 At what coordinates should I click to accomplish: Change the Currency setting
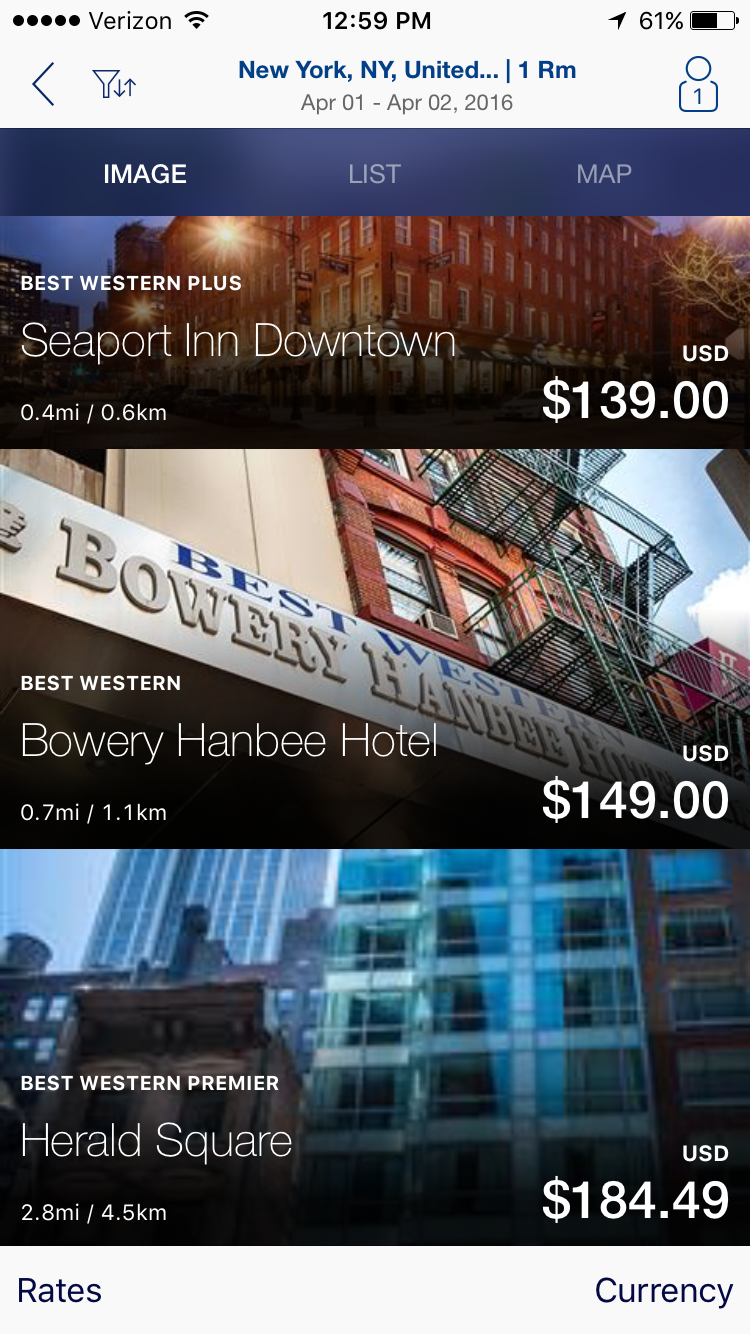(x=663, y=1290)
